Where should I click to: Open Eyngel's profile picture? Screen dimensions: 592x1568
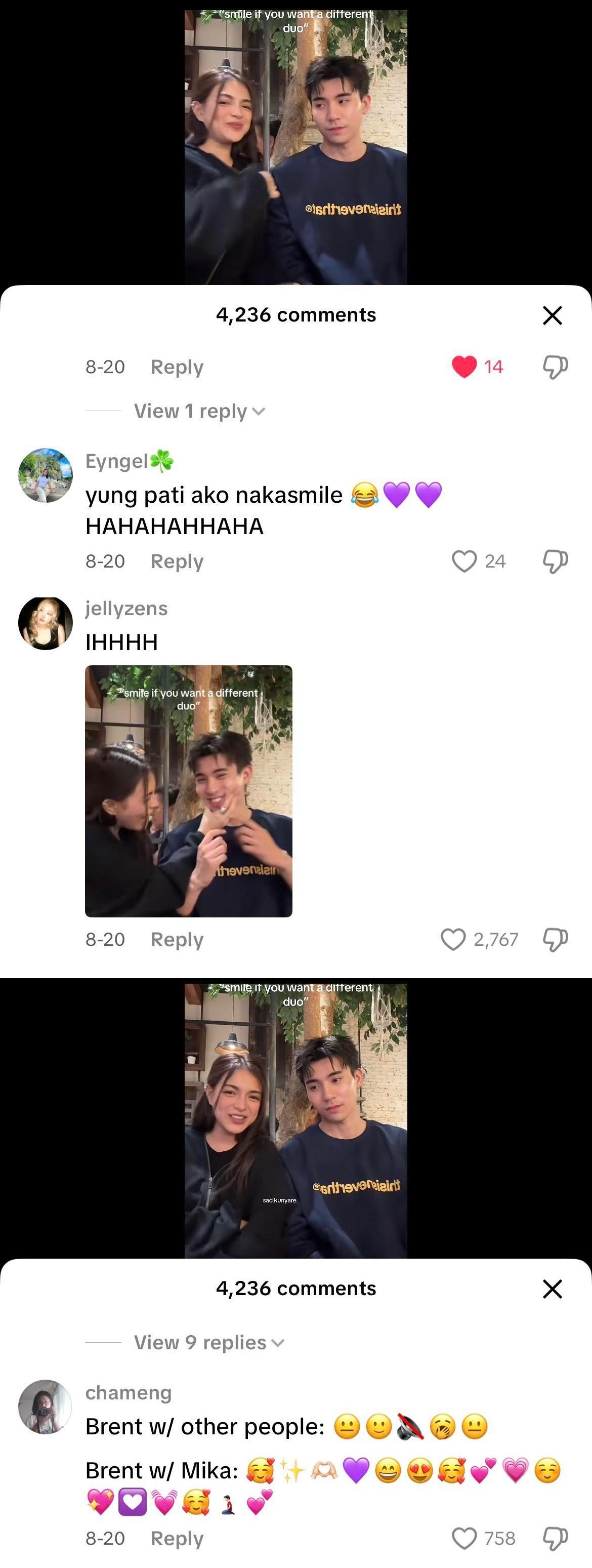click(x=46, y=475)
